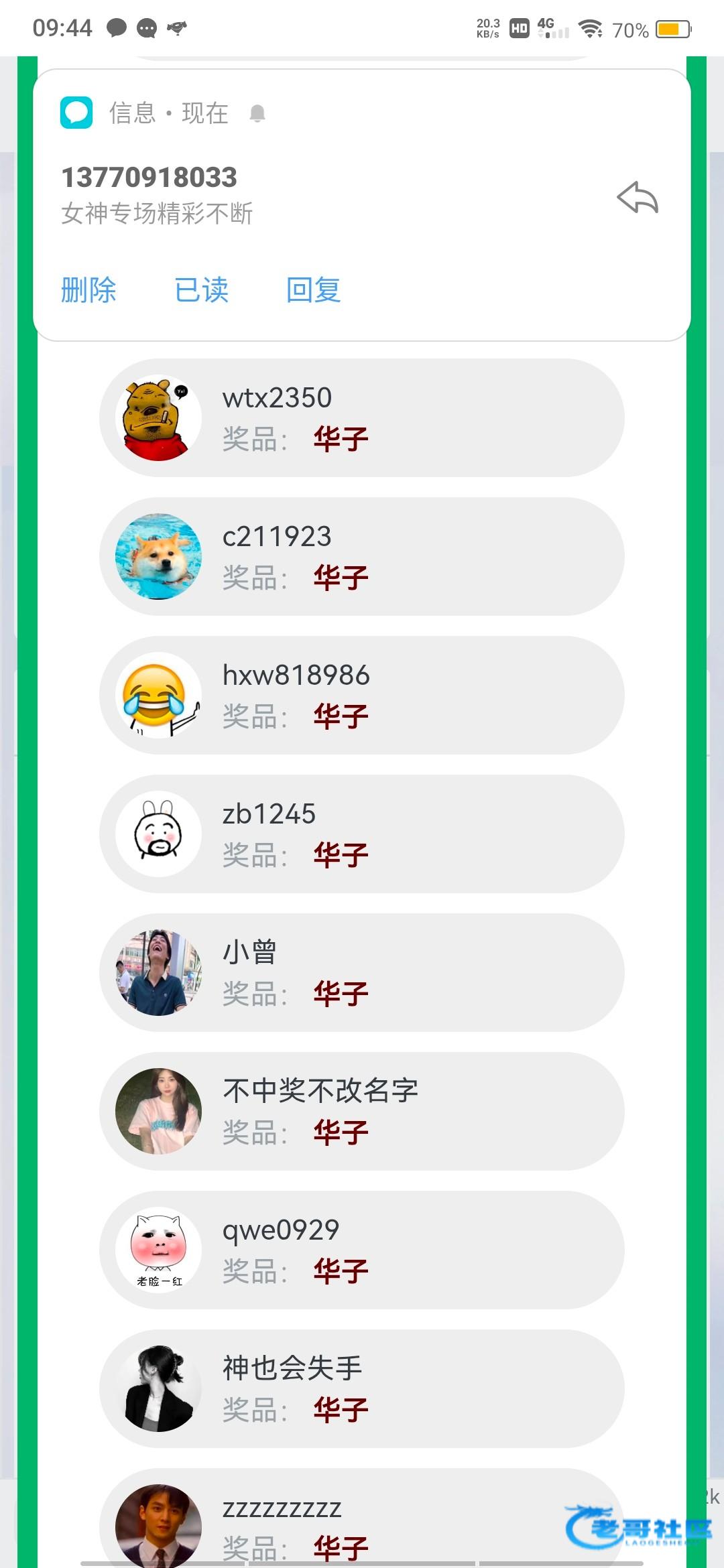The height and width of the screenshot is (1568, 724).
Task: Open the hxw818986 winner entry
Action: [x=362, y=696]
